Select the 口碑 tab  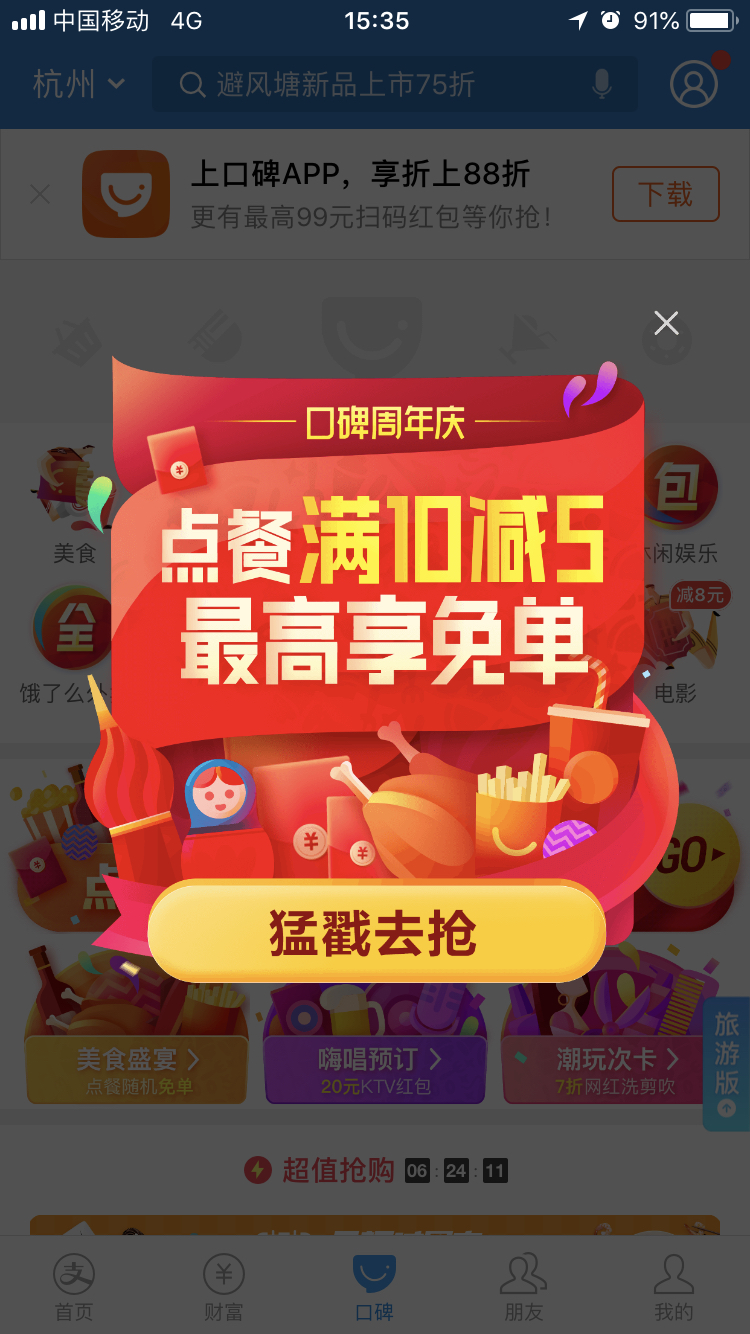[x=375, y=1288]
